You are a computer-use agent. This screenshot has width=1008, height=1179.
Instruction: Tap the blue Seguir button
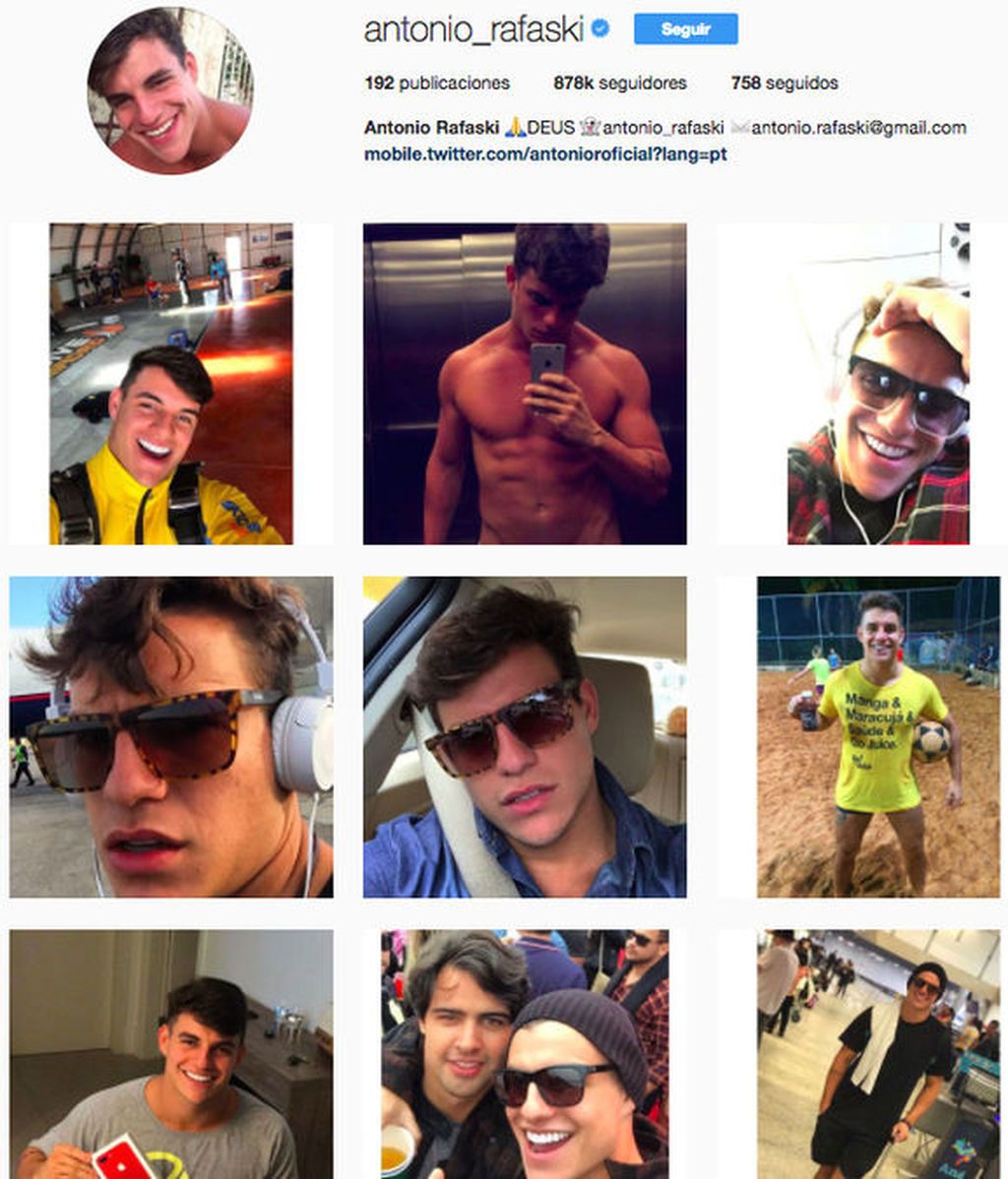(x=685, y=30)
